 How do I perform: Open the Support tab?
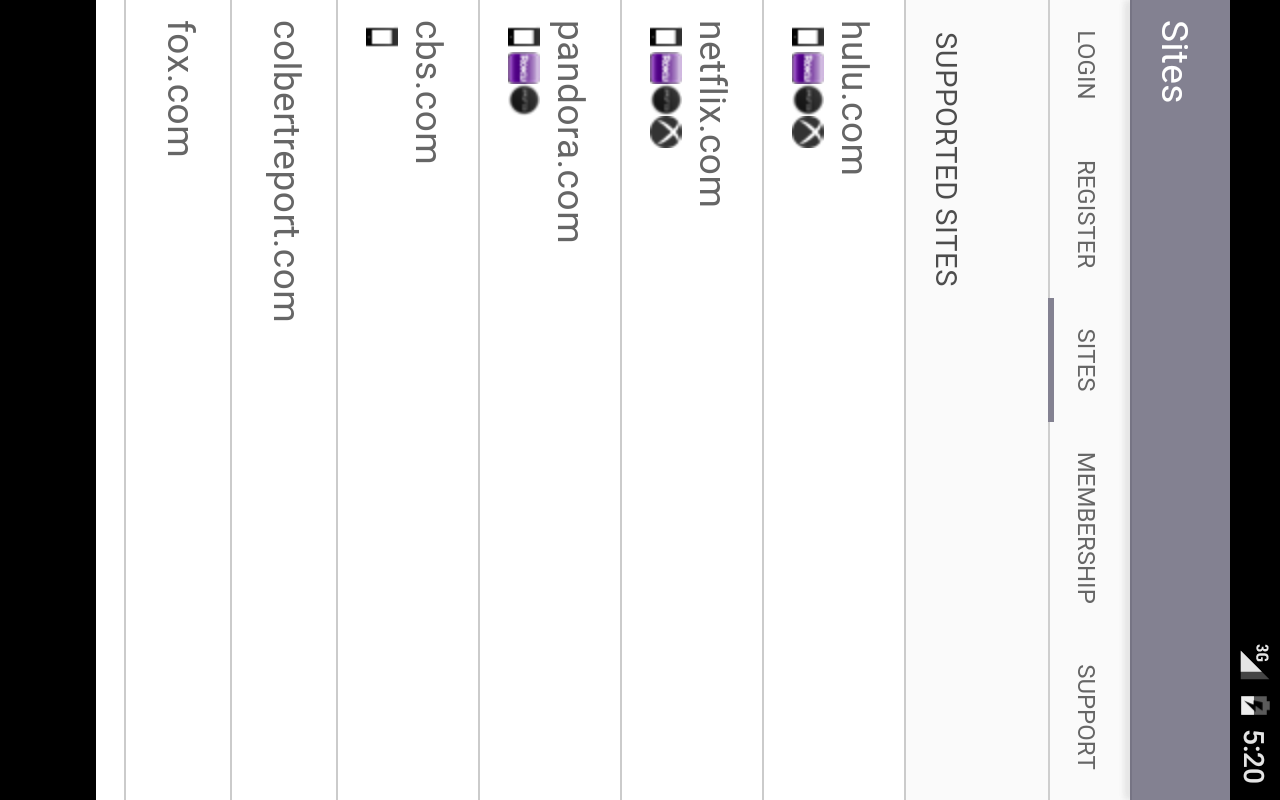[1086, 716]
